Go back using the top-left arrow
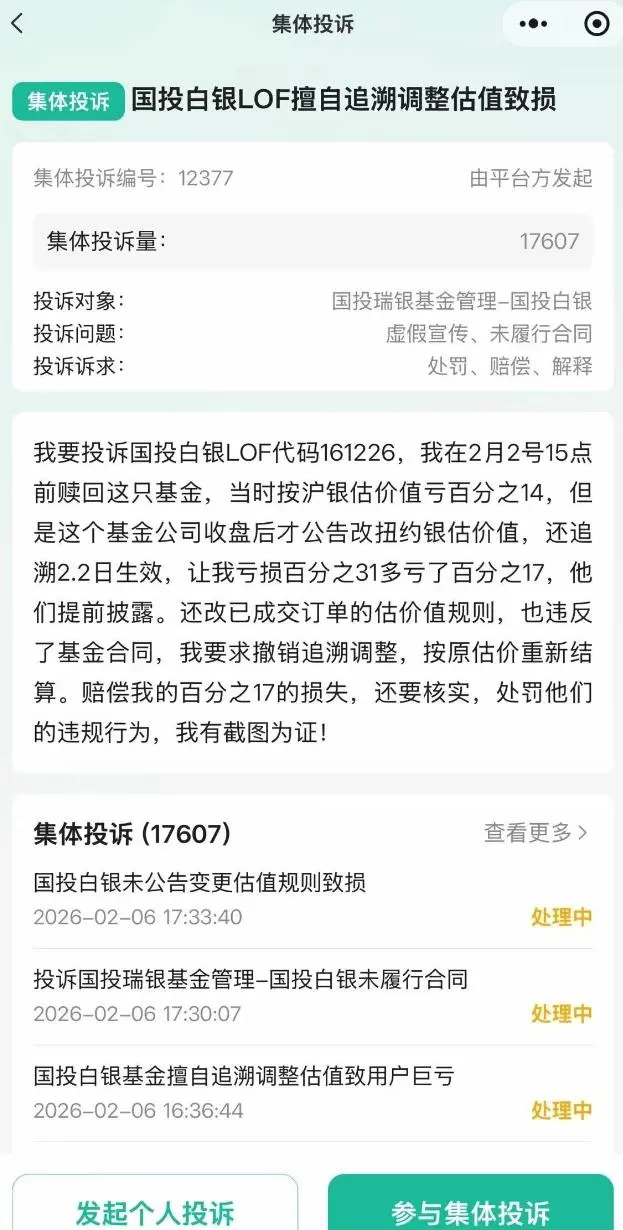 pos(17,25)
